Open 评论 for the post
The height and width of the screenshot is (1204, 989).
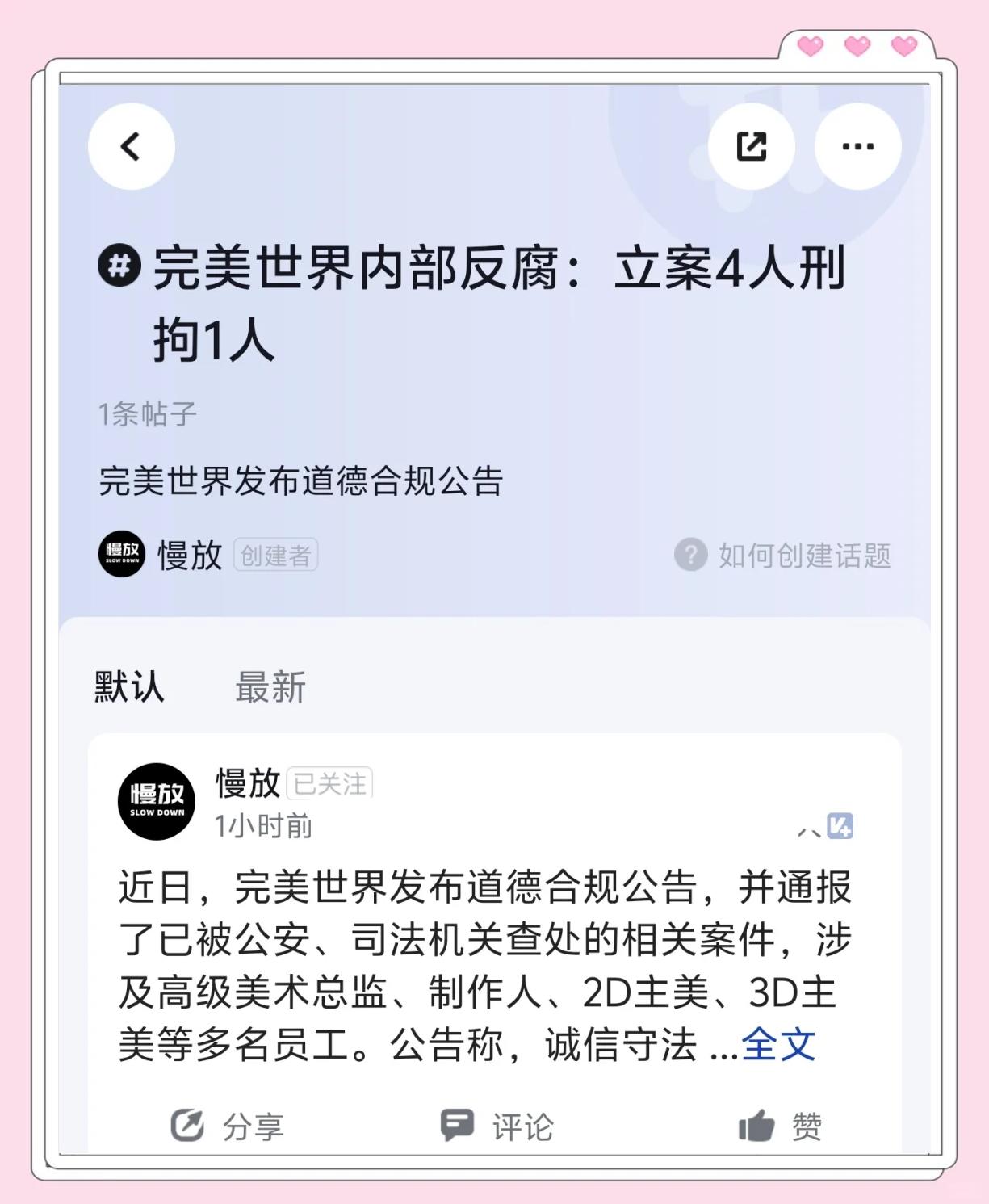(497, 1126)
